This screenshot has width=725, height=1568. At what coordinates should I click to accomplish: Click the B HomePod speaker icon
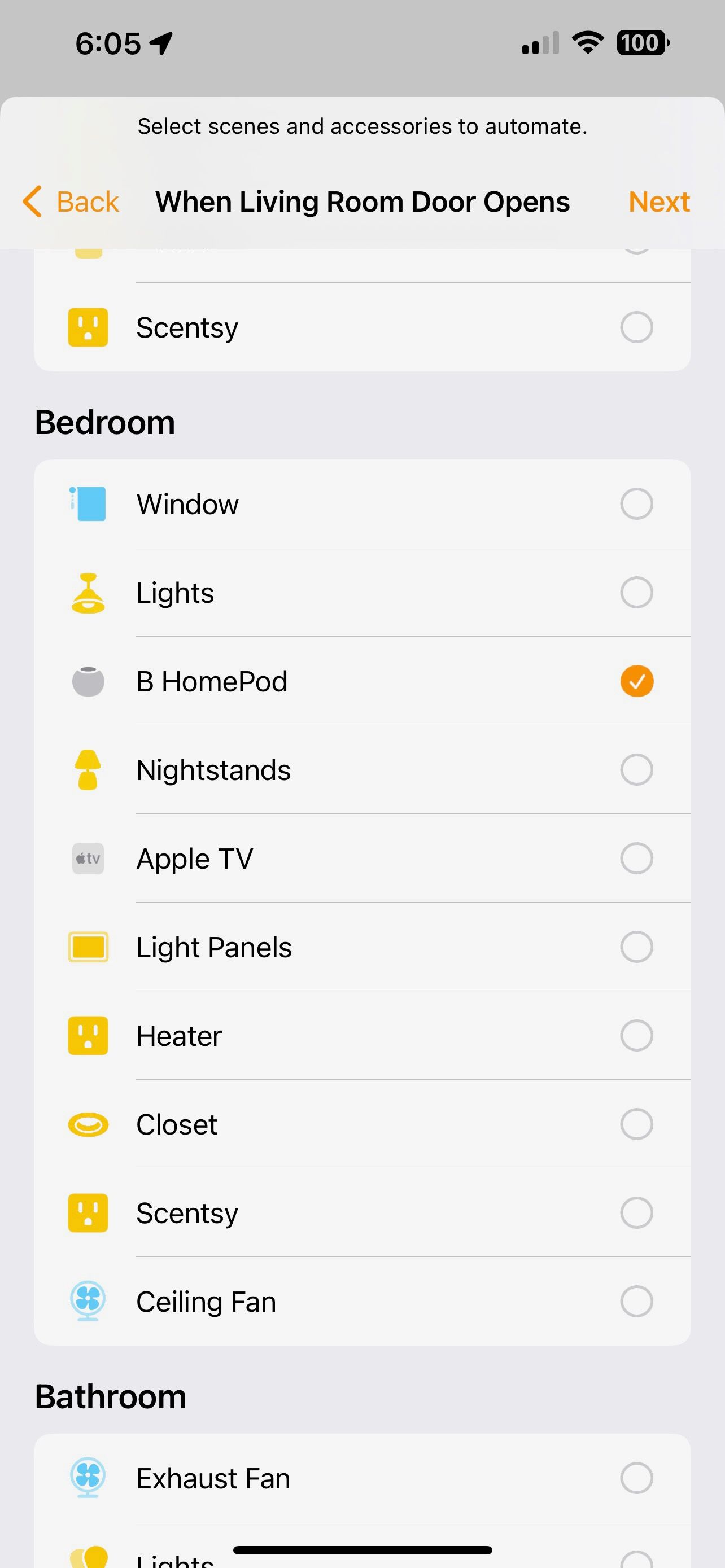pos(88,681)
